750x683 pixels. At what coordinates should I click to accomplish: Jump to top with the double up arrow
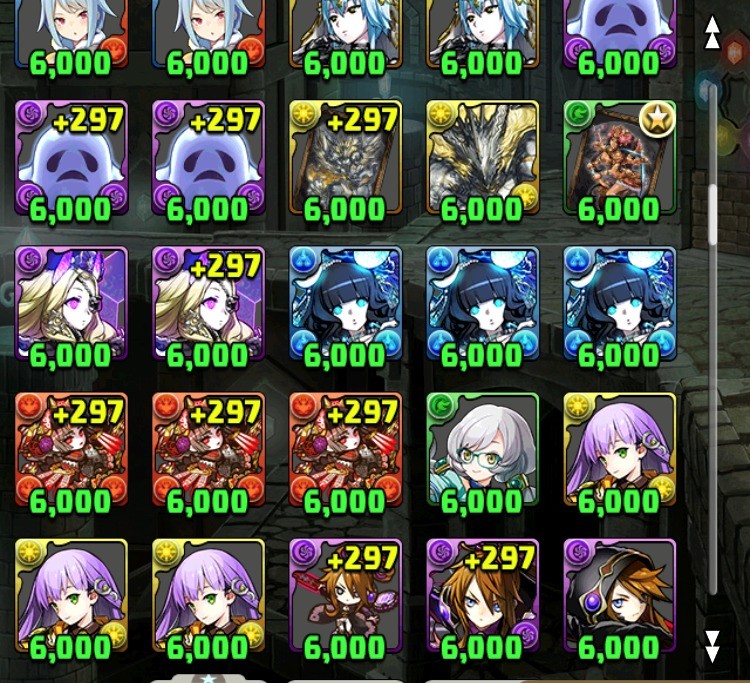coord(712,31)
